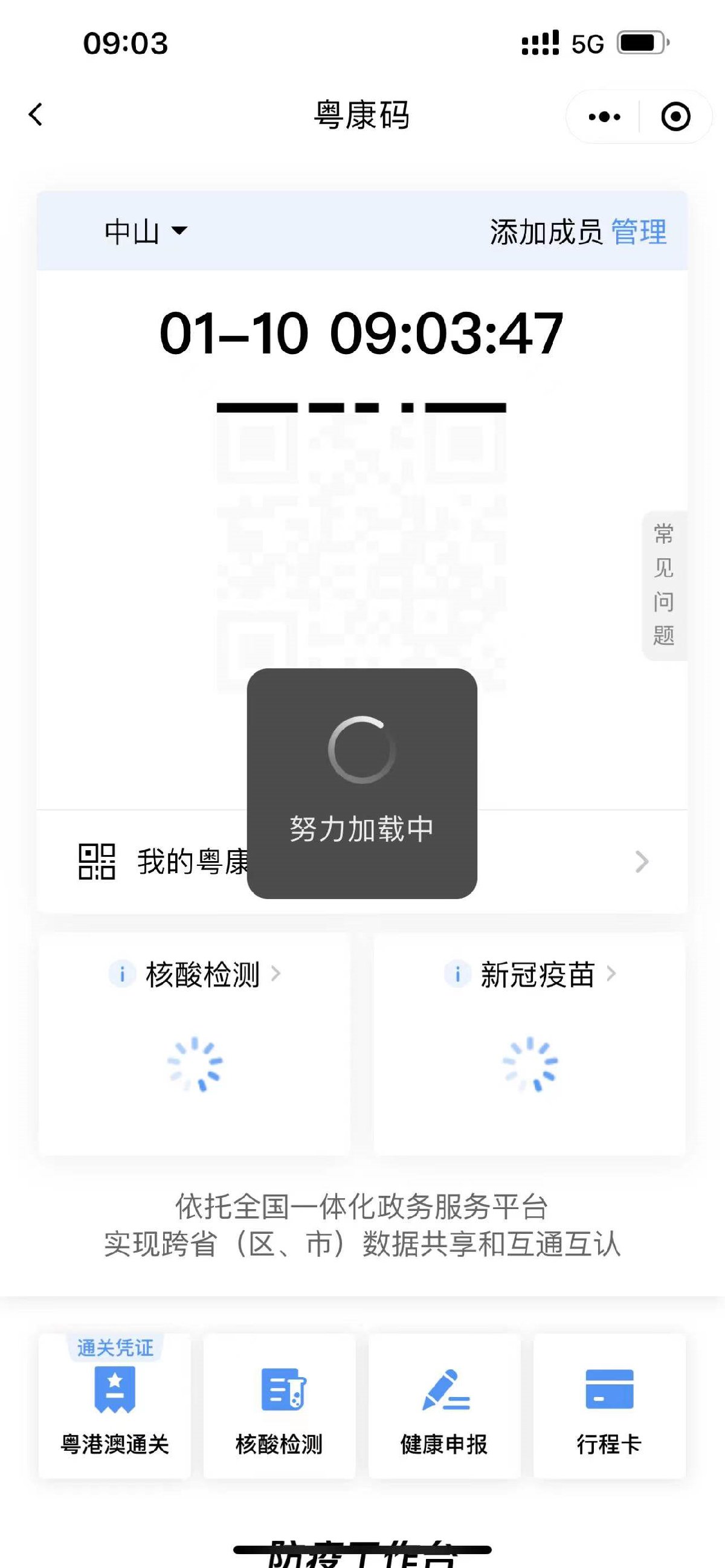Go back from 粤康码 page
This screenshot has width=725, height=1568.
coord(36,115)
